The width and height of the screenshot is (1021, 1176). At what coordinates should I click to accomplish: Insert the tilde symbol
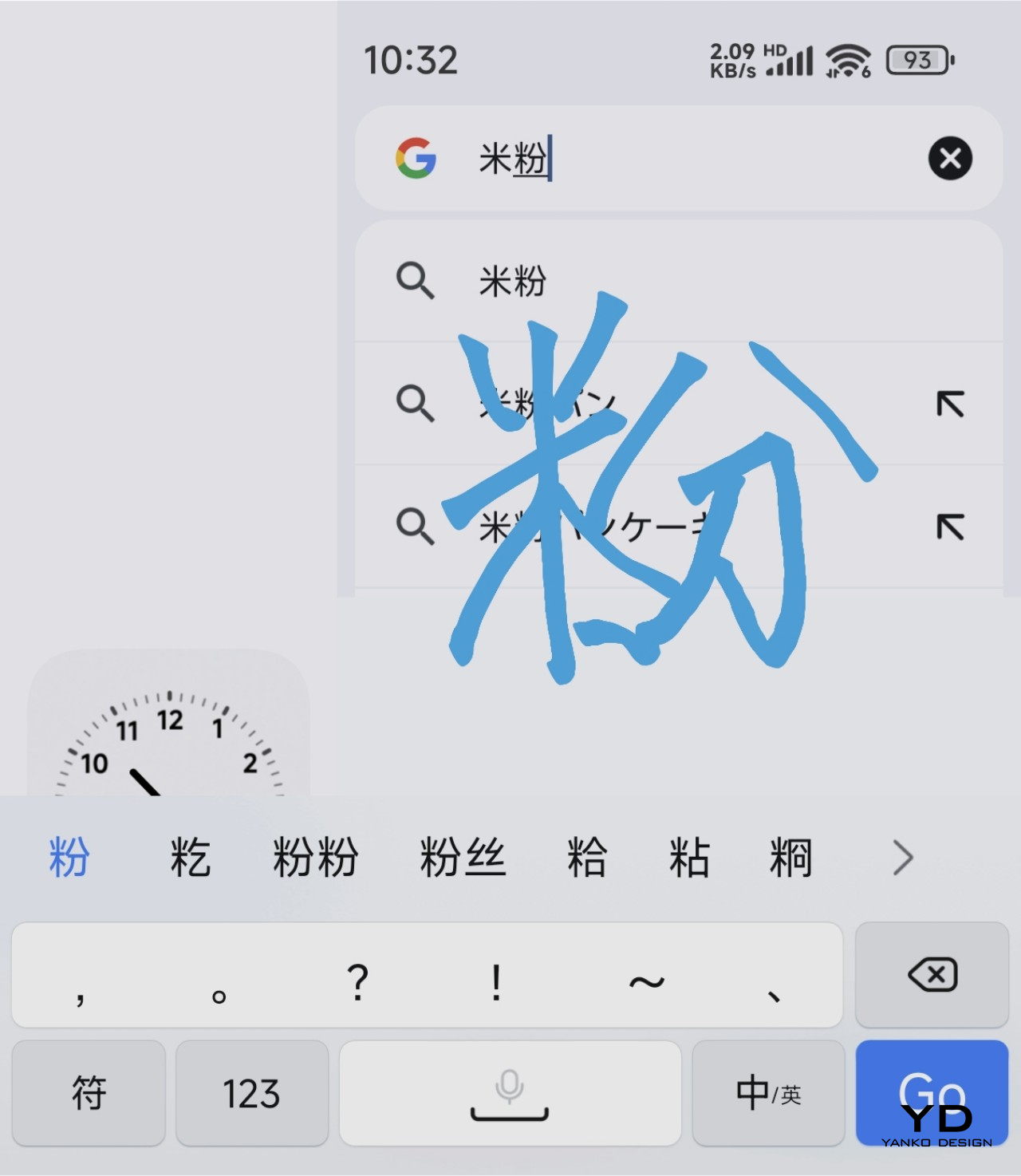(x=646, y=981)
